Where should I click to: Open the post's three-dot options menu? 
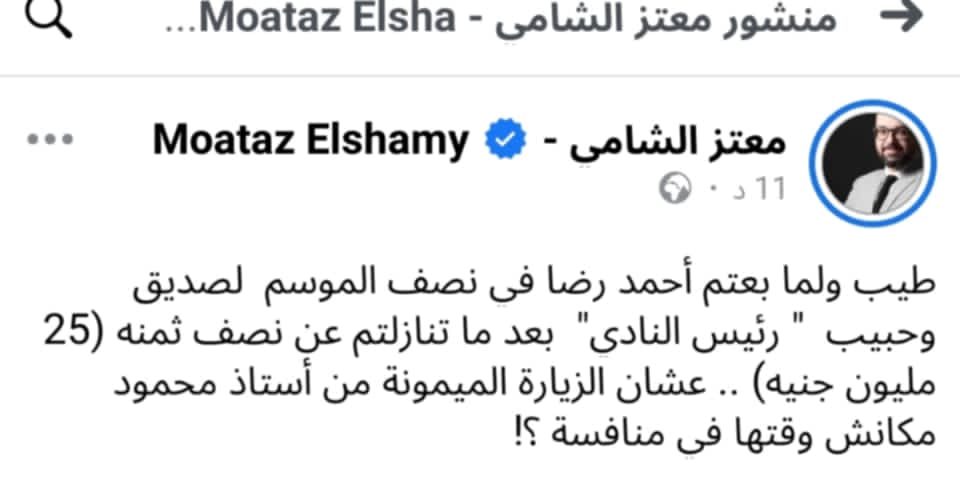tap(44, 142)
